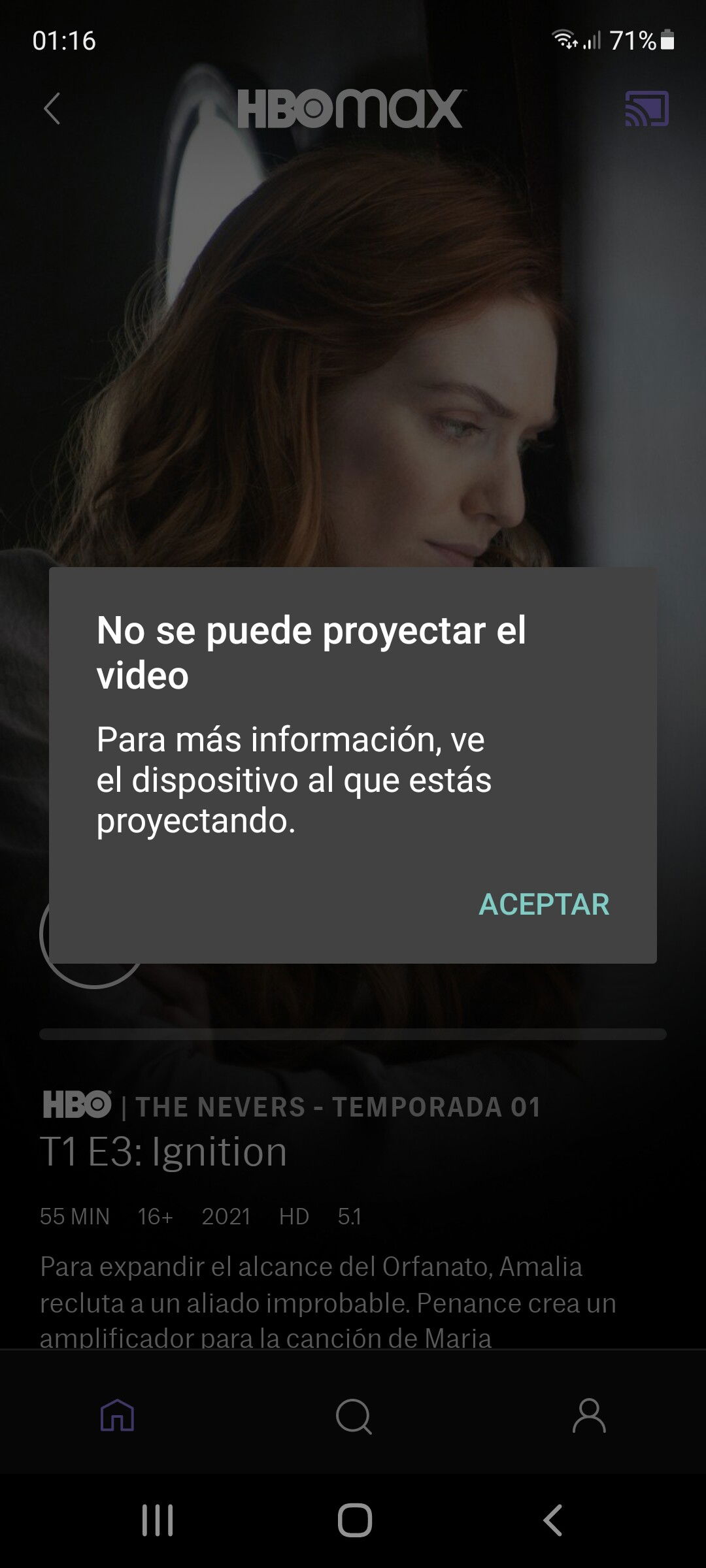Open the Search tab
This screenshot has height=1568, width=706.
pyautogui.click(x=354, y=1416)
